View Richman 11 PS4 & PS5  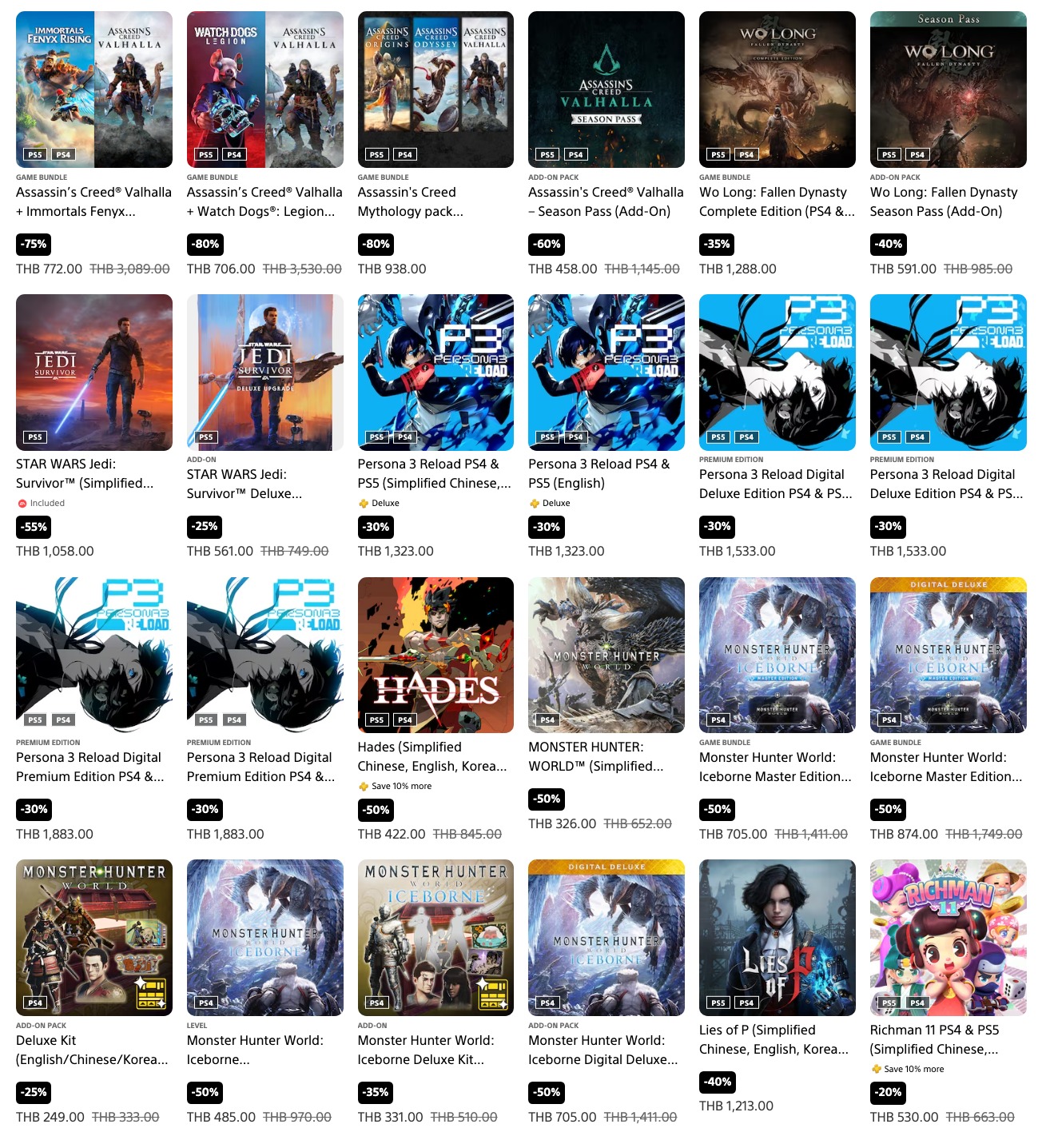point(948,938)
